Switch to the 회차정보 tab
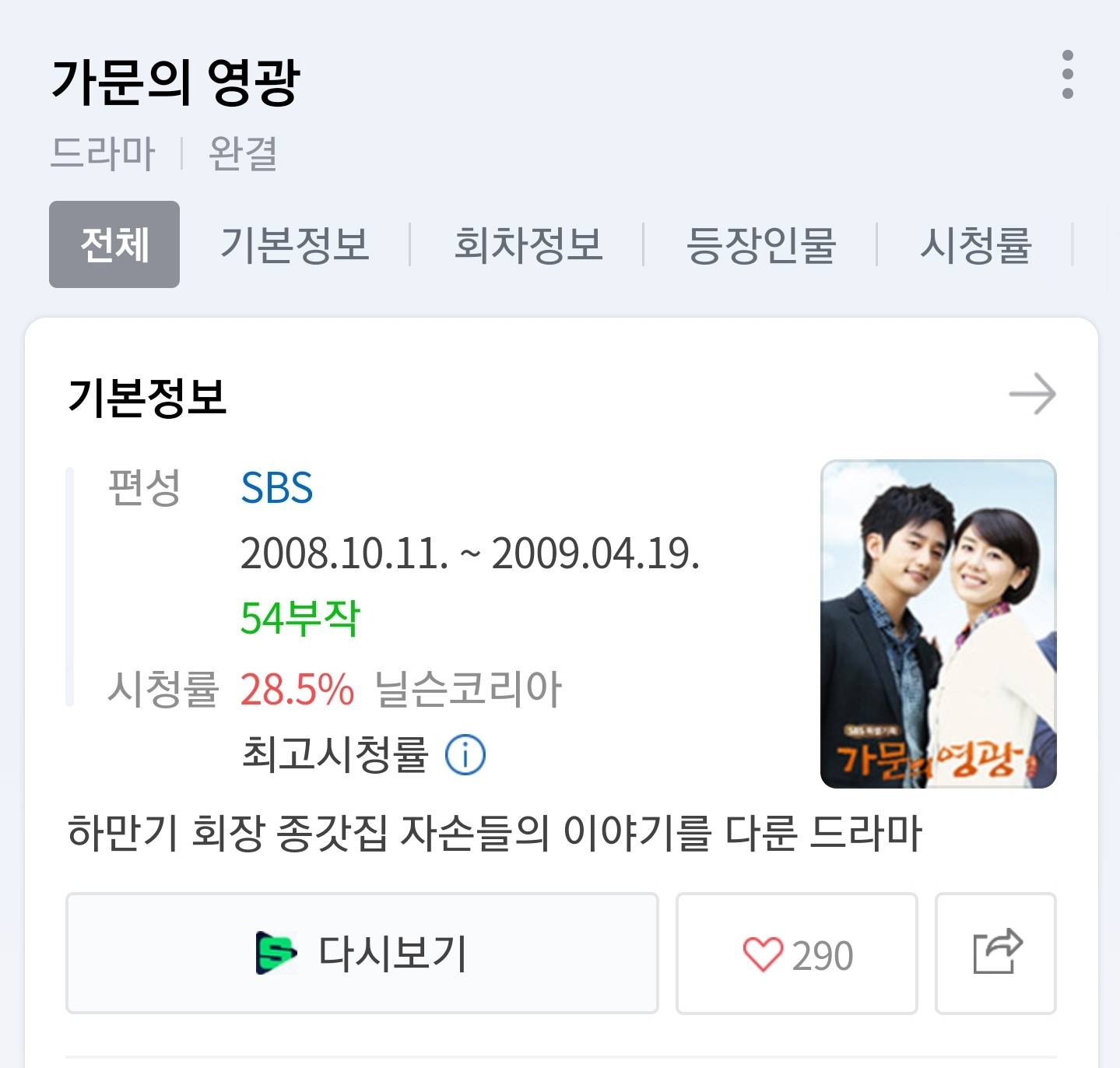 pos(528,244)
